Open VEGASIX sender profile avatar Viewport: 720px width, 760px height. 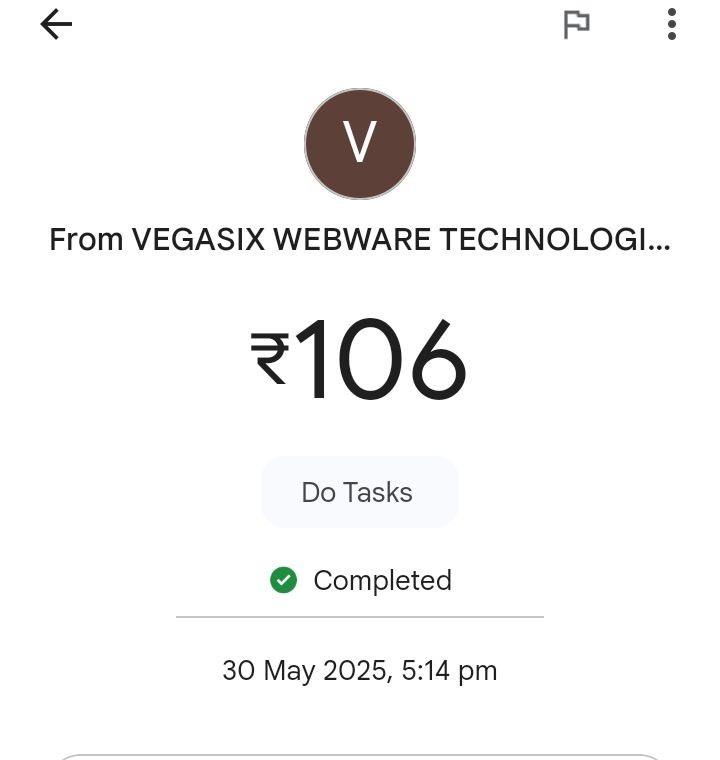click(x=360, y=144)
